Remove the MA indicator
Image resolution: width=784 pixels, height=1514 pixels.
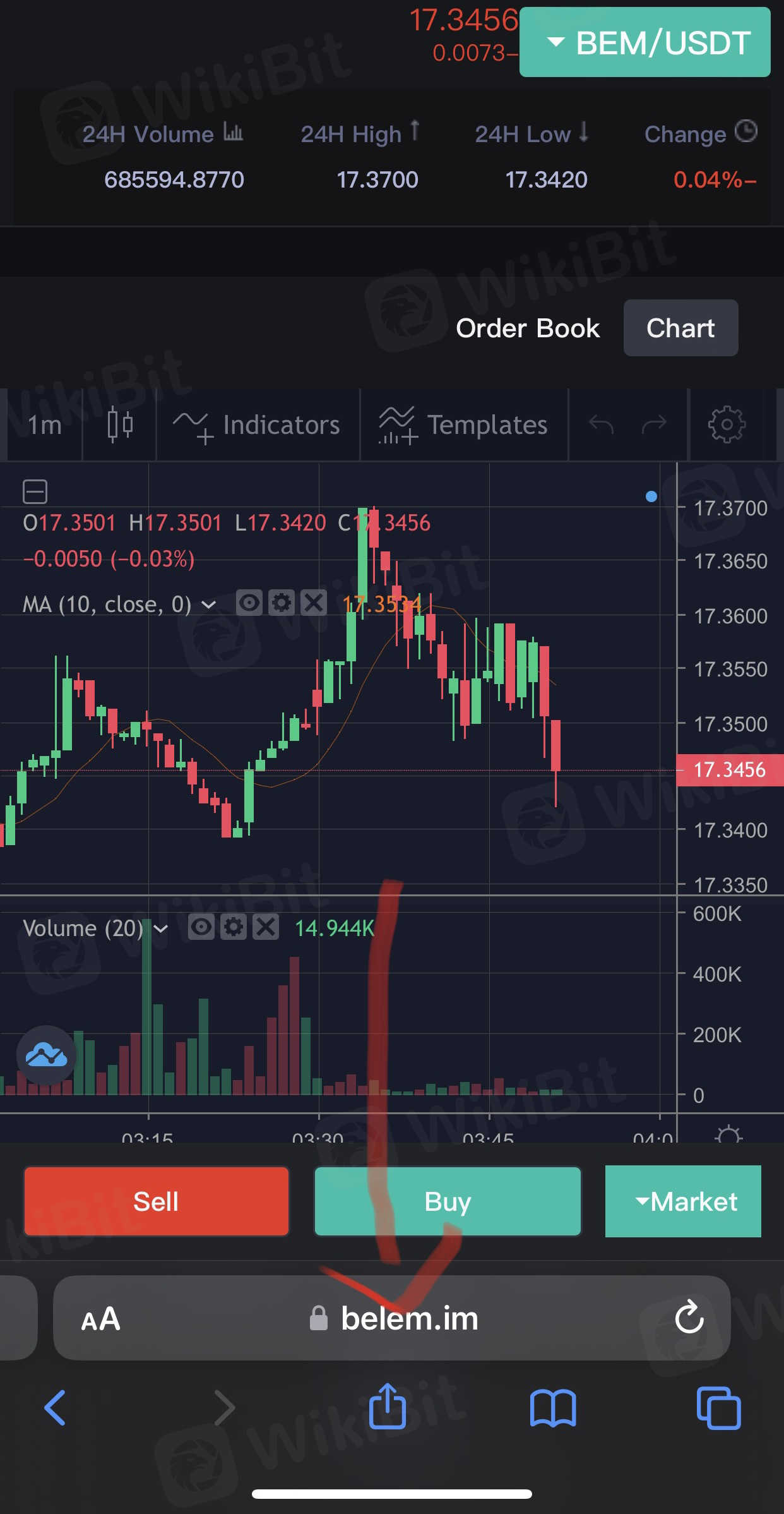314,603
